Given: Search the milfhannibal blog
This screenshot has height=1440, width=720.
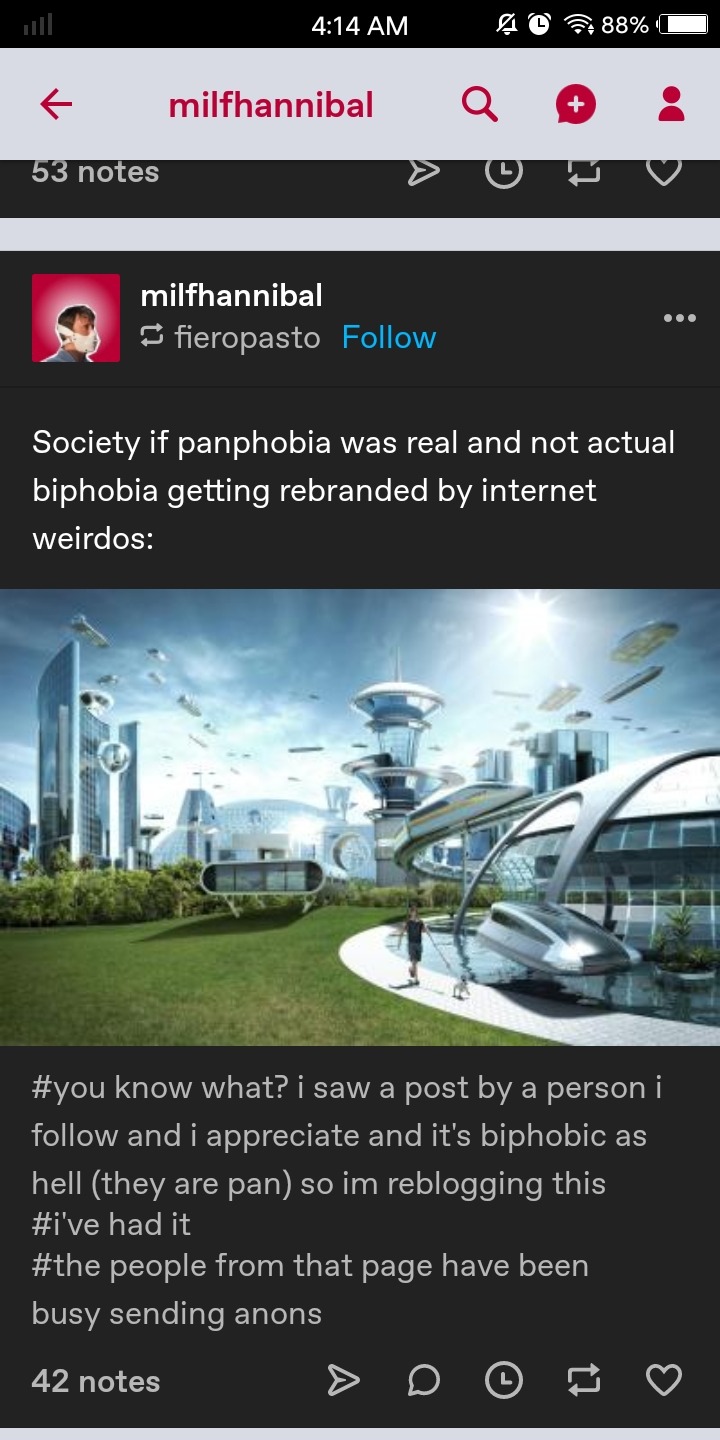Looking at the screenshot, I should 480,104.
